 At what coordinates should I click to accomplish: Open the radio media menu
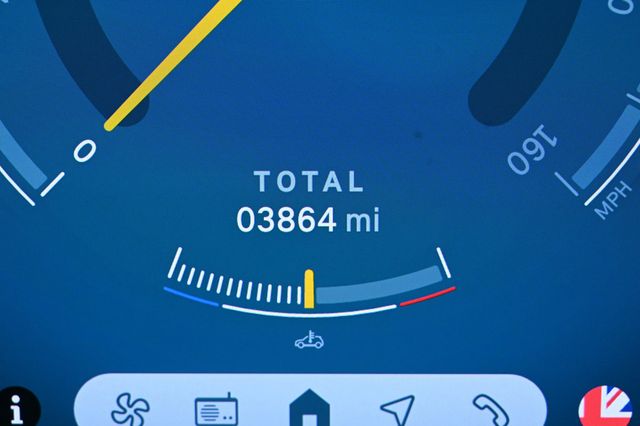(x=215, y=410)
